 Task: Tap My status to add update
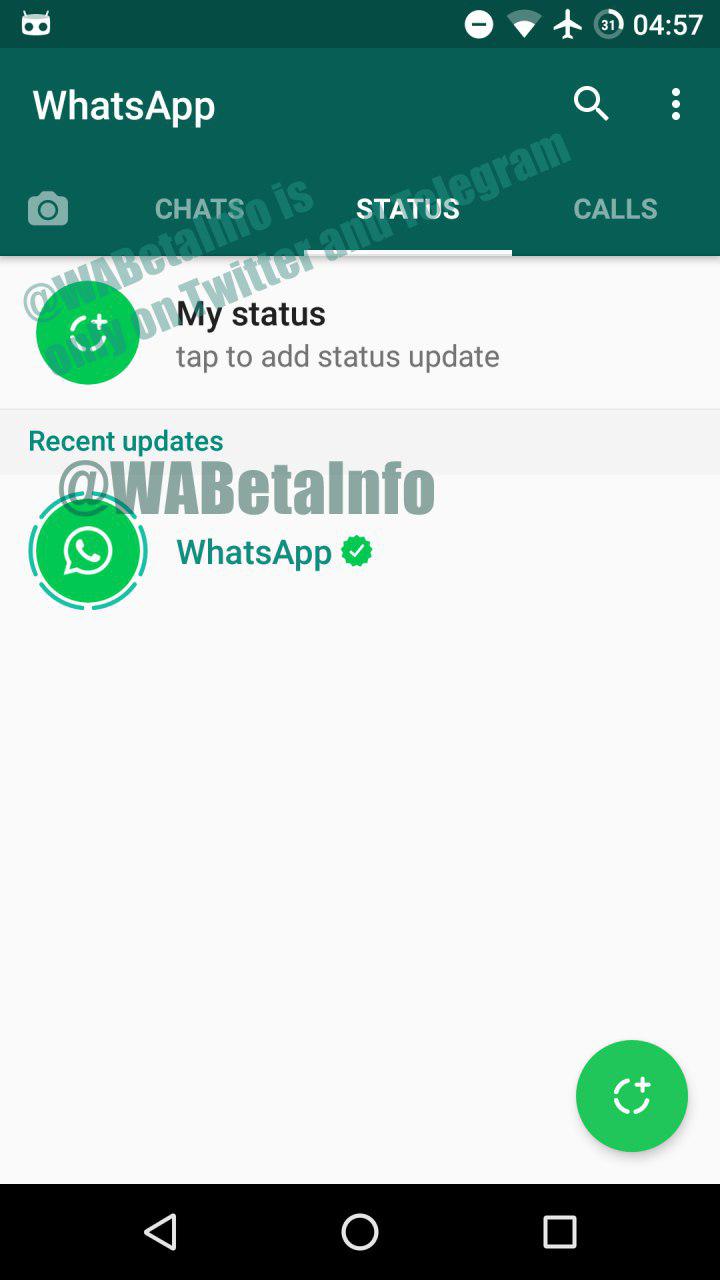click(x=360, y=333)
